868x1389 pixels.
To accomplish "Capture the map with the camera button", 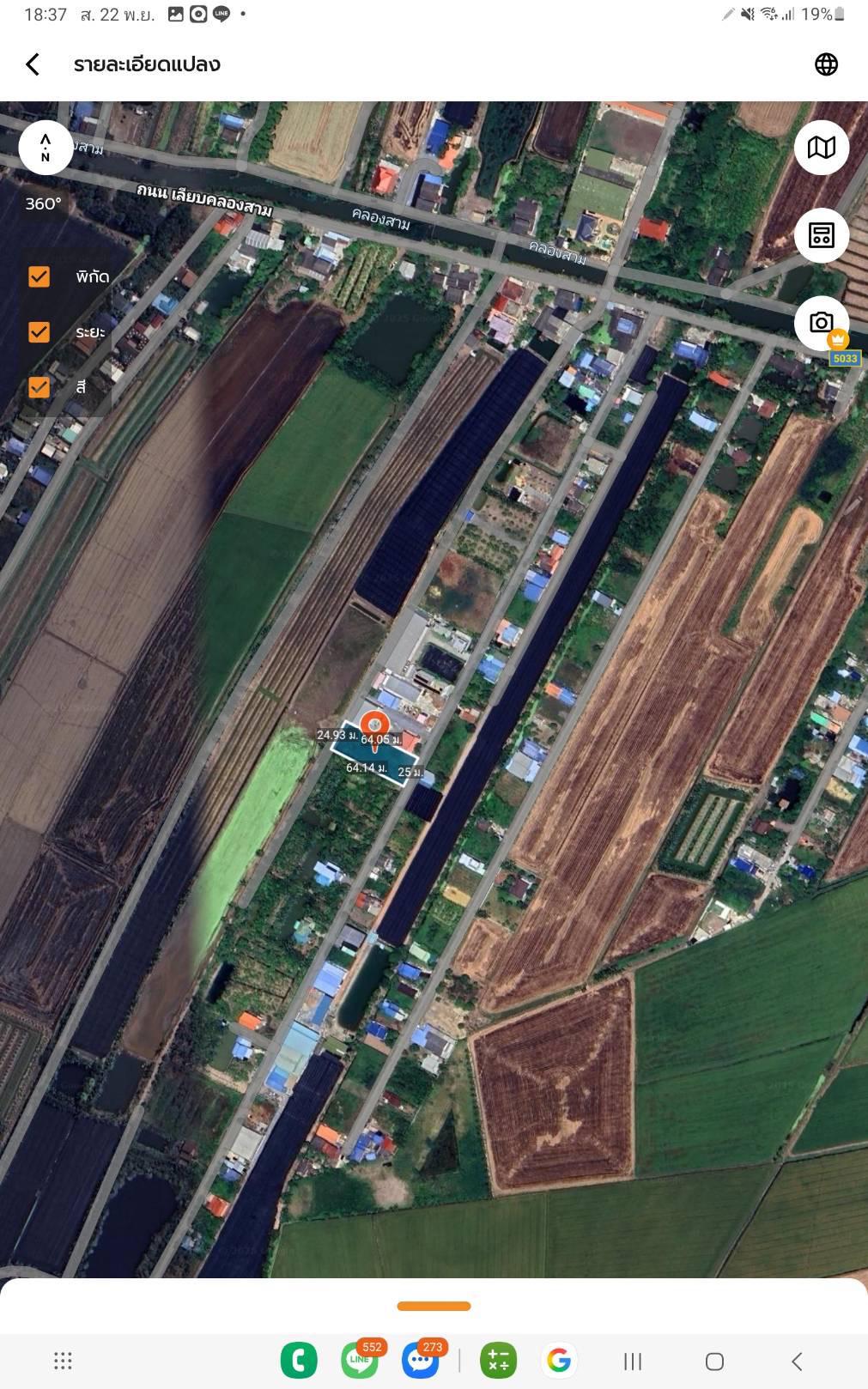I will pyautogui.click(x=821, y=323).
